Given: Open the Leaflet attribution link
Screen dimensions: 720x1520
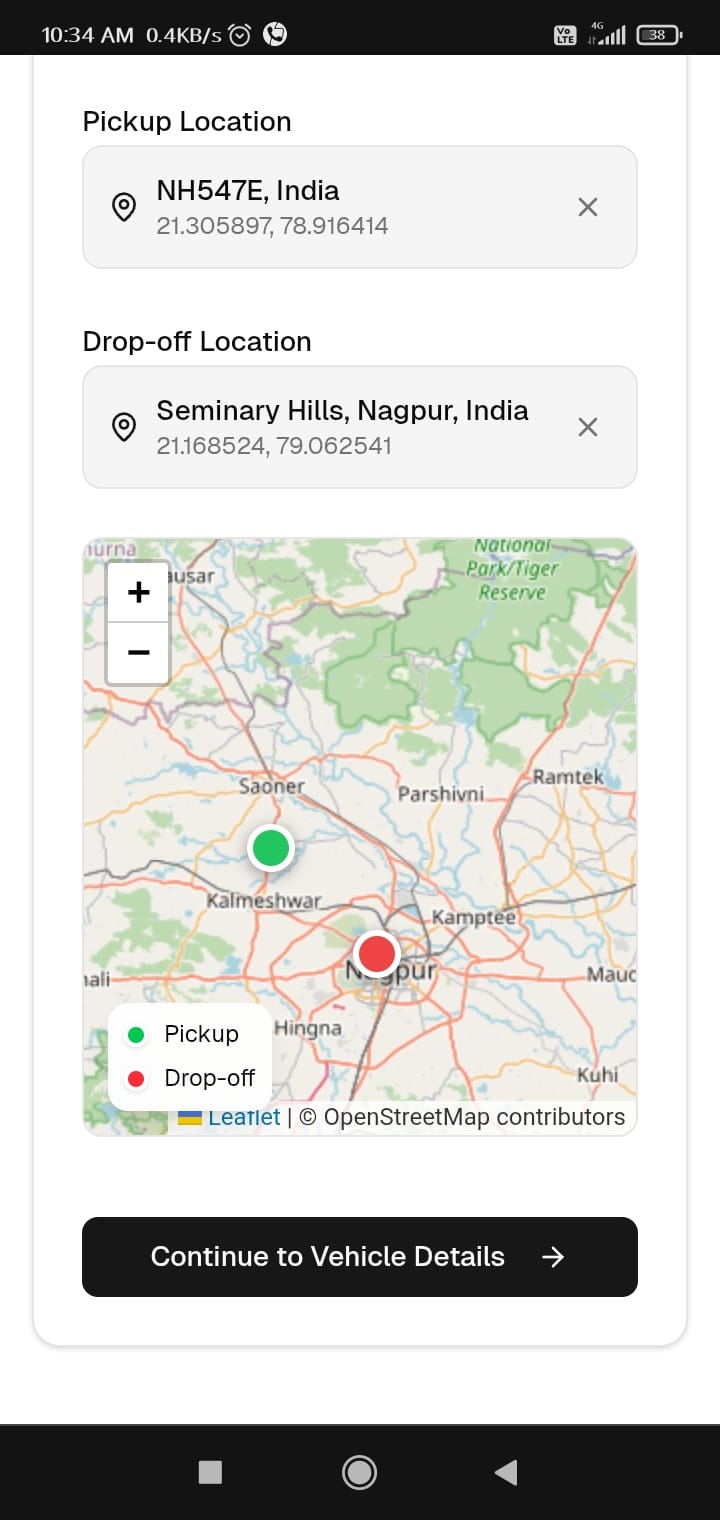Looking at the screenshot, I should click(243, 1117).
